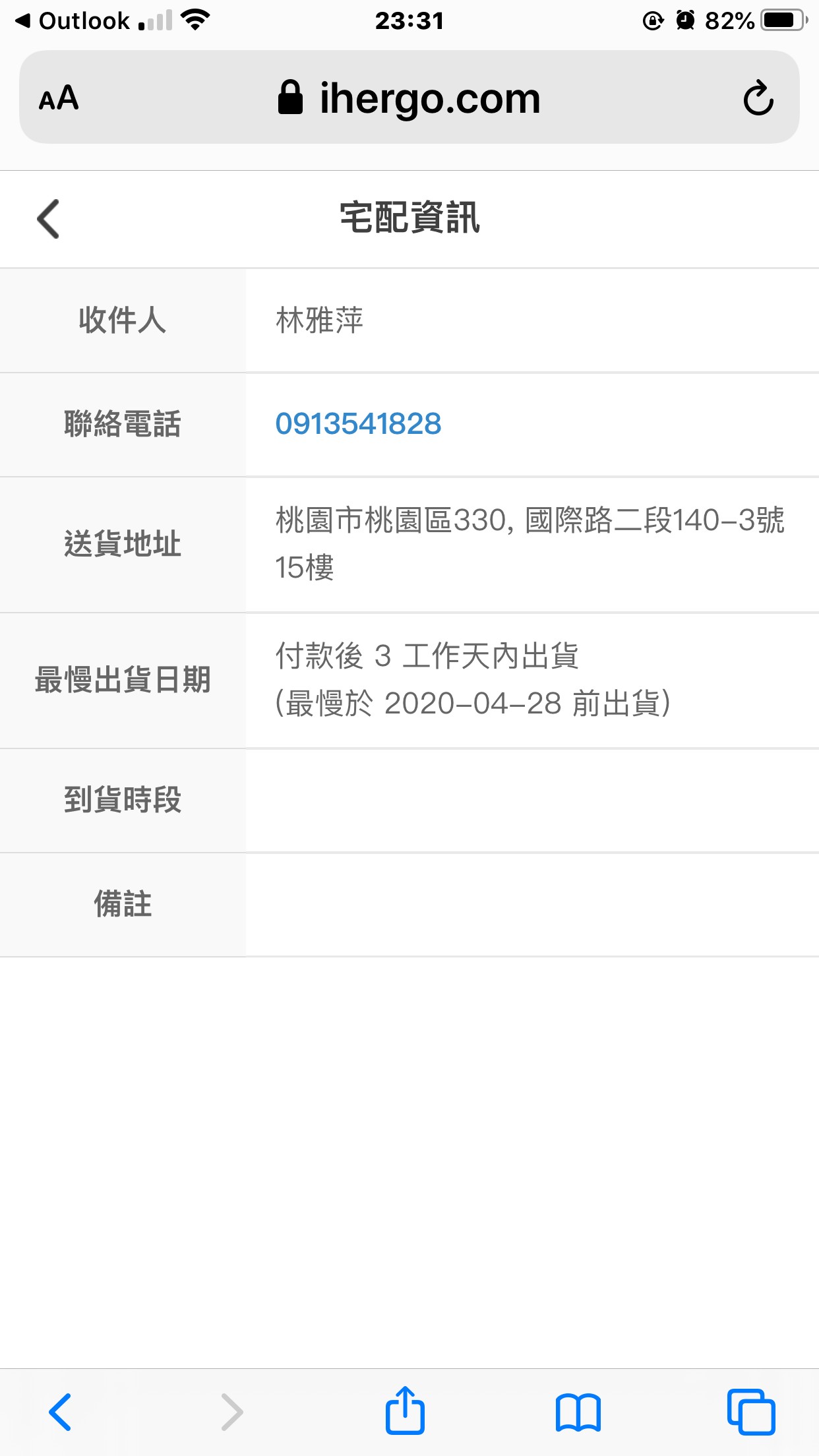
Task: Reload the ihergo.com page
Action: click(758, 98)
